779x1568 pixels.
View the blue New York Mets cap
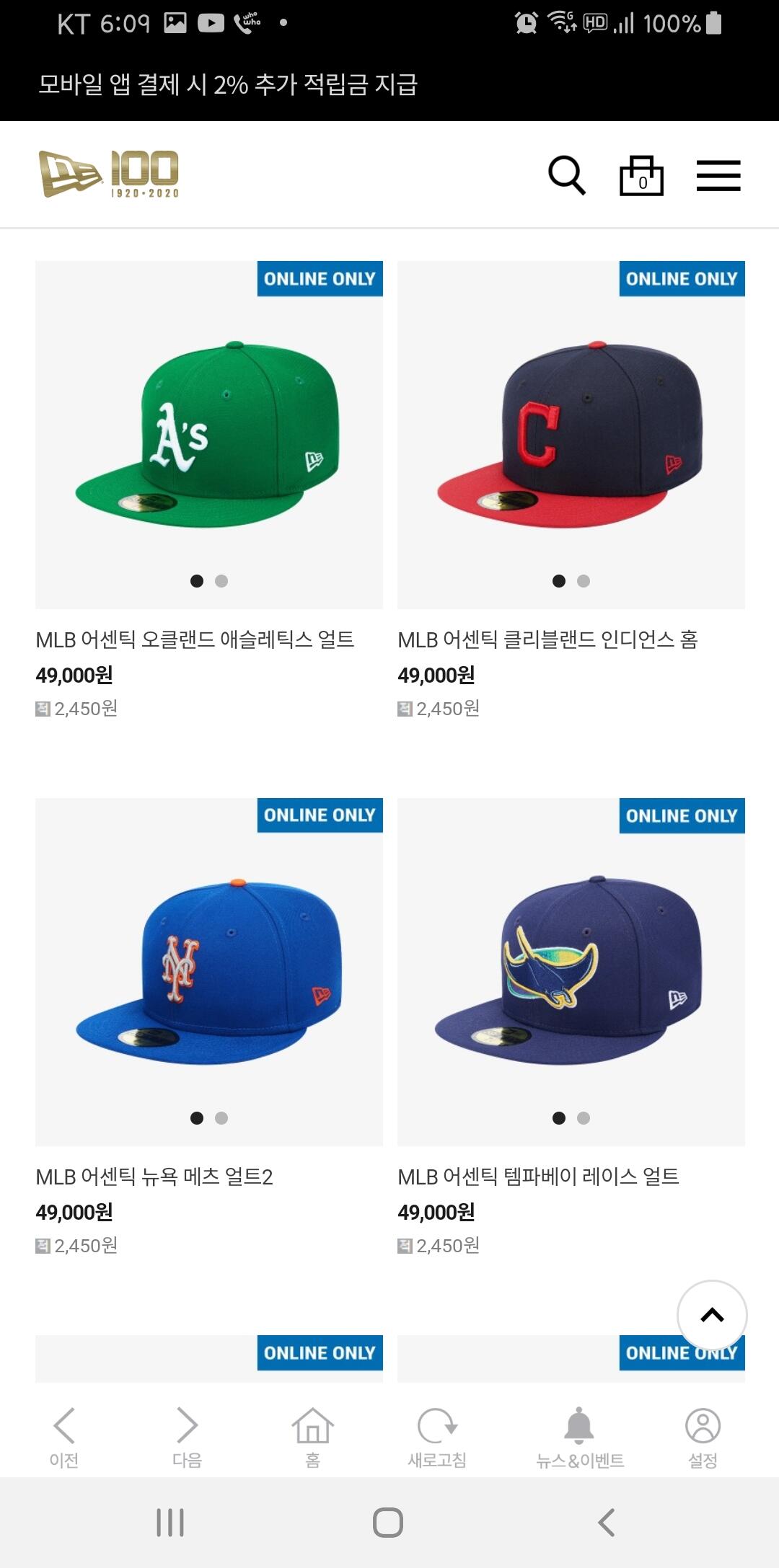[209, 971]
